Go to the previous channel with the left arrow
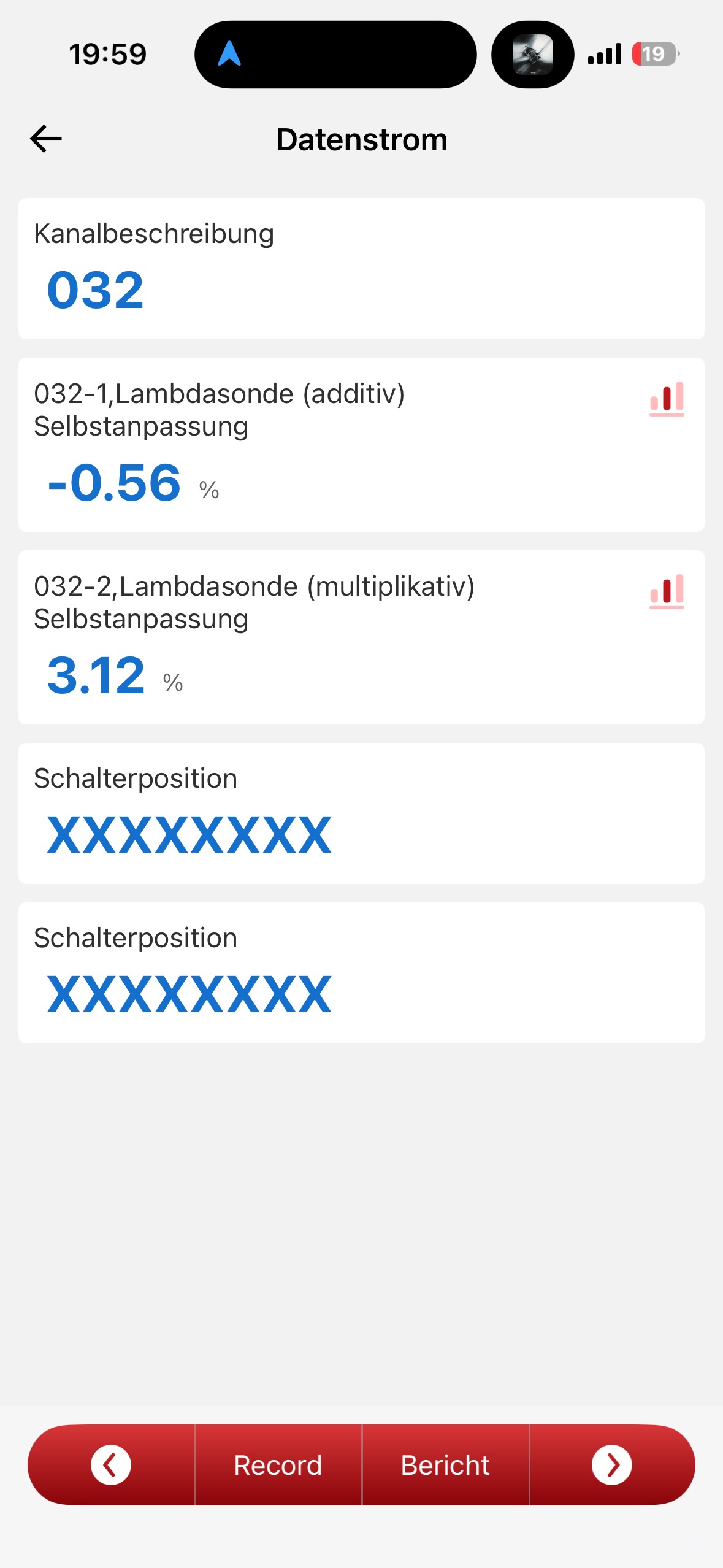This screenshot has width=723, height=1568. click(x=111, y=1465)
